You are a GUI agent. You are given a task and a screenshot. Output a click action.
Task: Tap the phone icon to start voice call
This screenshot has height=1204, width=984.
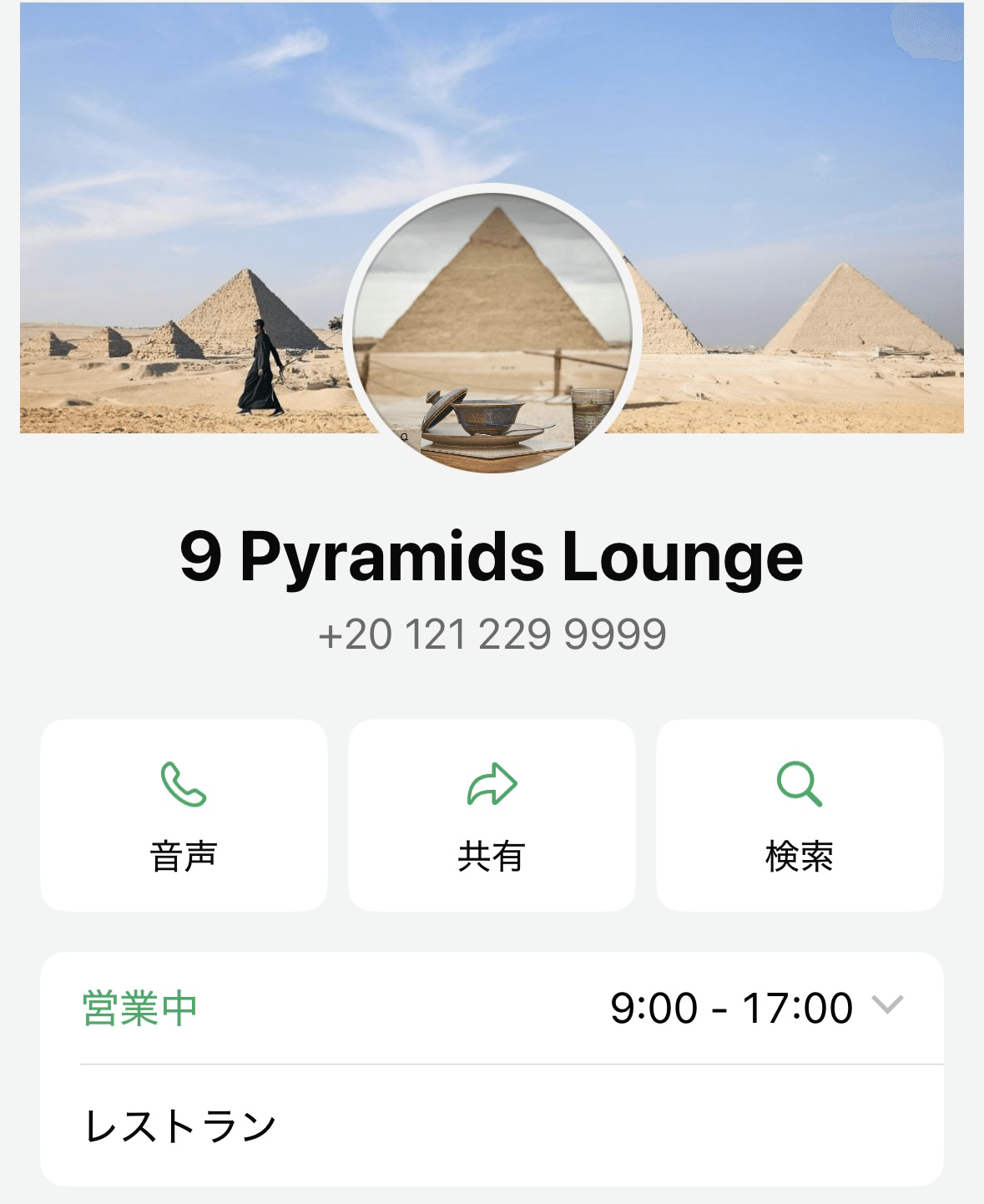(184, 785)
